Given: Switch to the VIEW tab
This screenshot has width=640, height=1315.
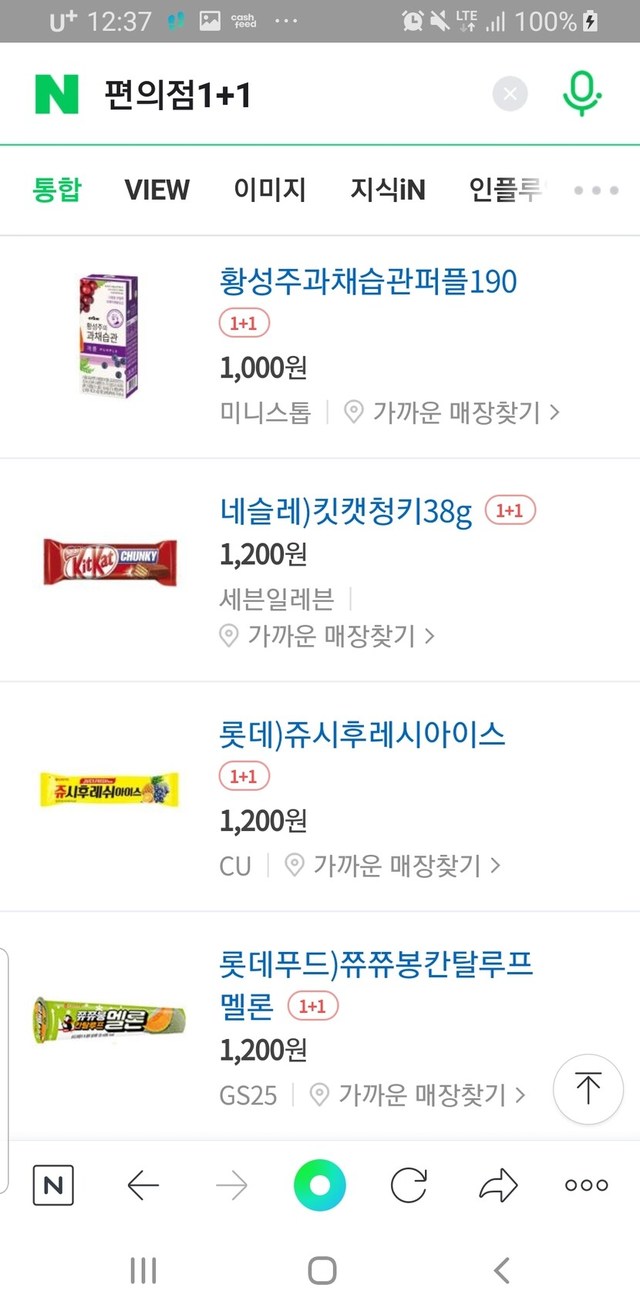Looking at the screenshot, I should tap(157, 189).
